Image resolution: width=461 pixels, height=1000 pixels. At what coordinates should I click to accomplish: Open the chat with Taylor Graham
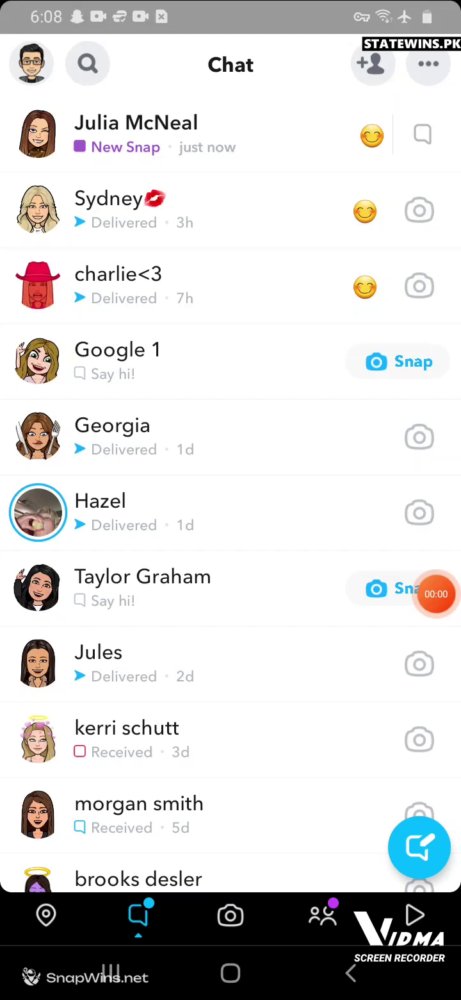pos(230,588)
